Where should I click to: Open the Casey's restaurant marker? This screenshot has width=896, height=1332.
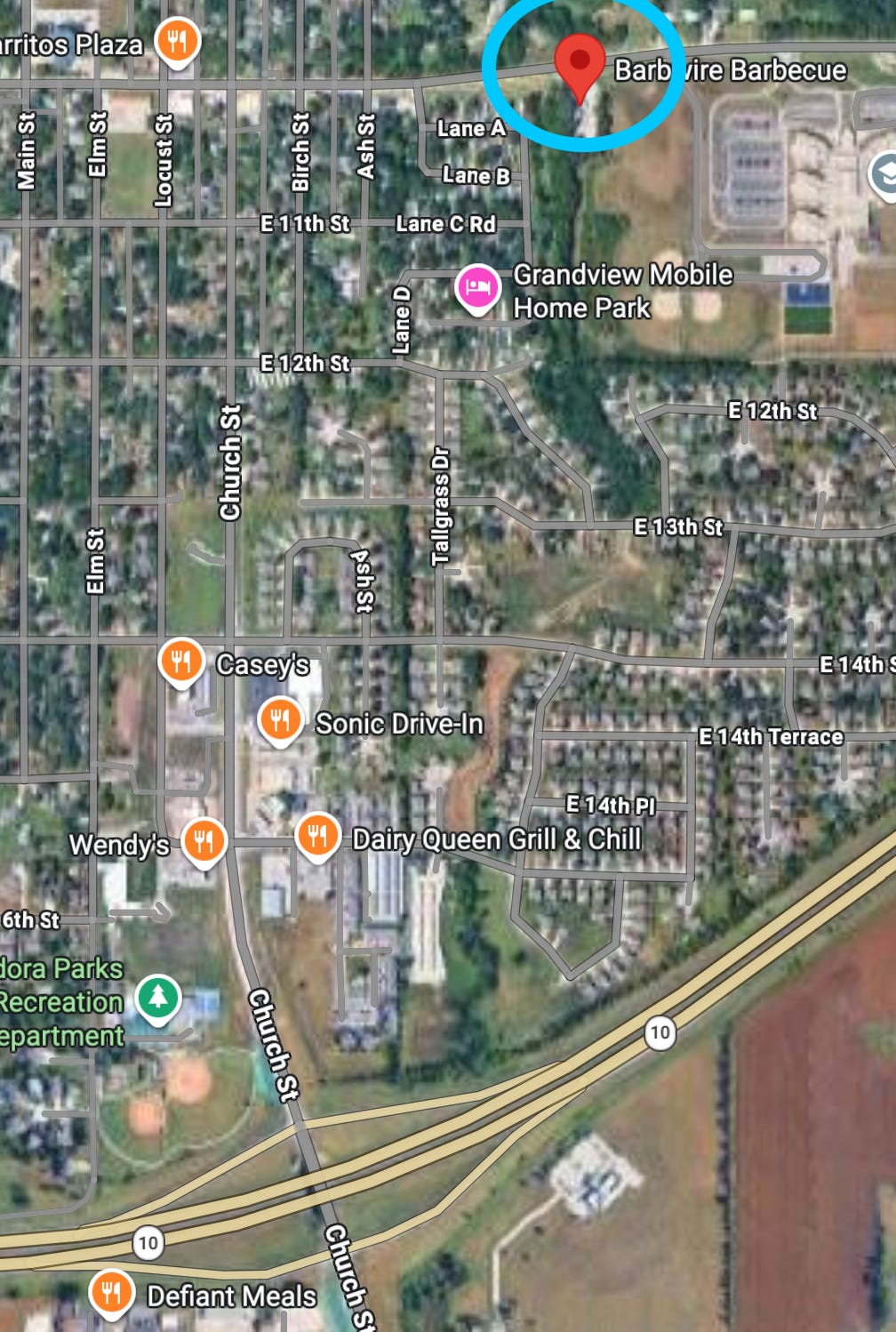(181, 662)
